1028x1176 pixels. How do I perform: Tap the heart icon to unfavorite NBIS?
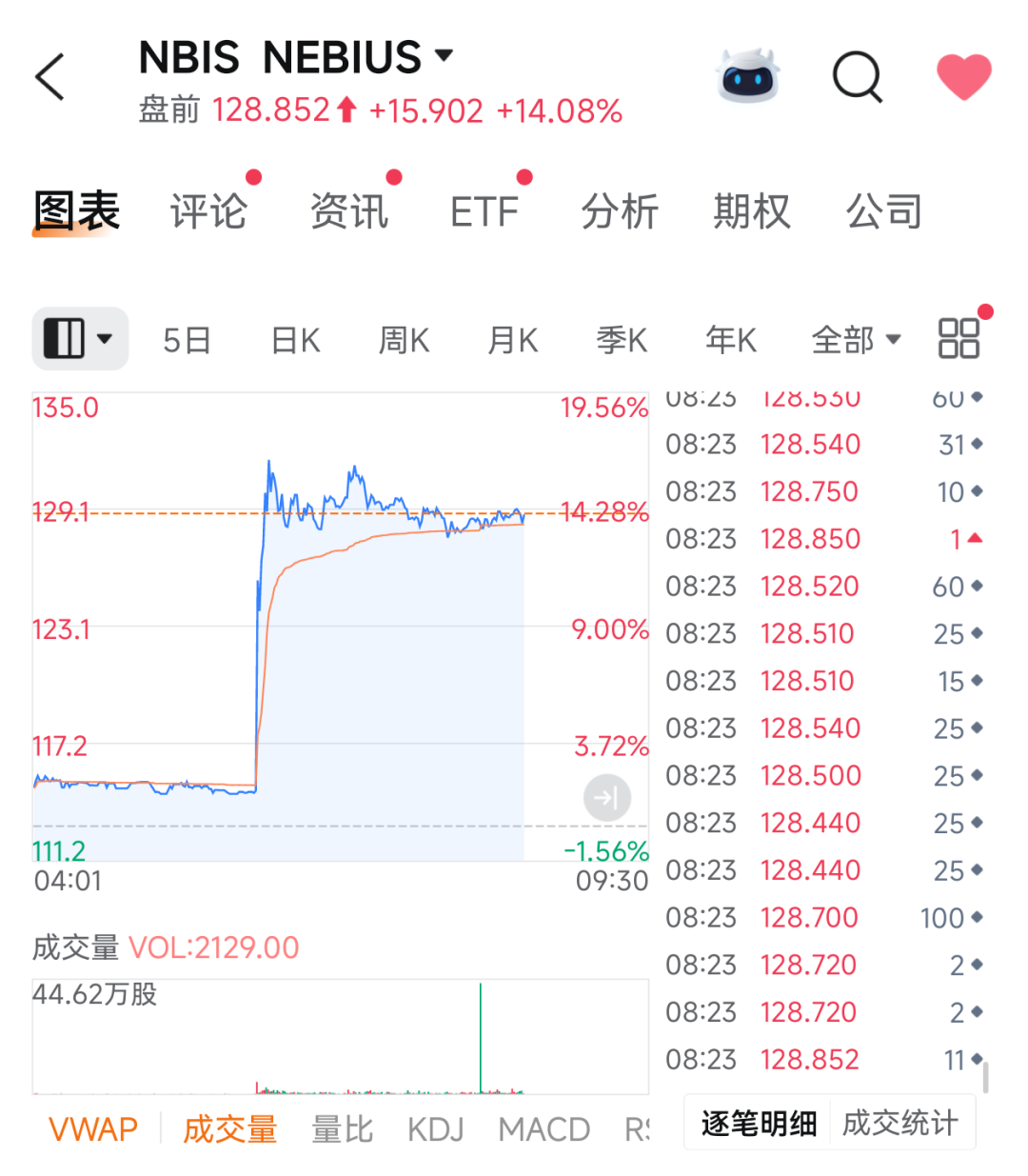point(962,72)
